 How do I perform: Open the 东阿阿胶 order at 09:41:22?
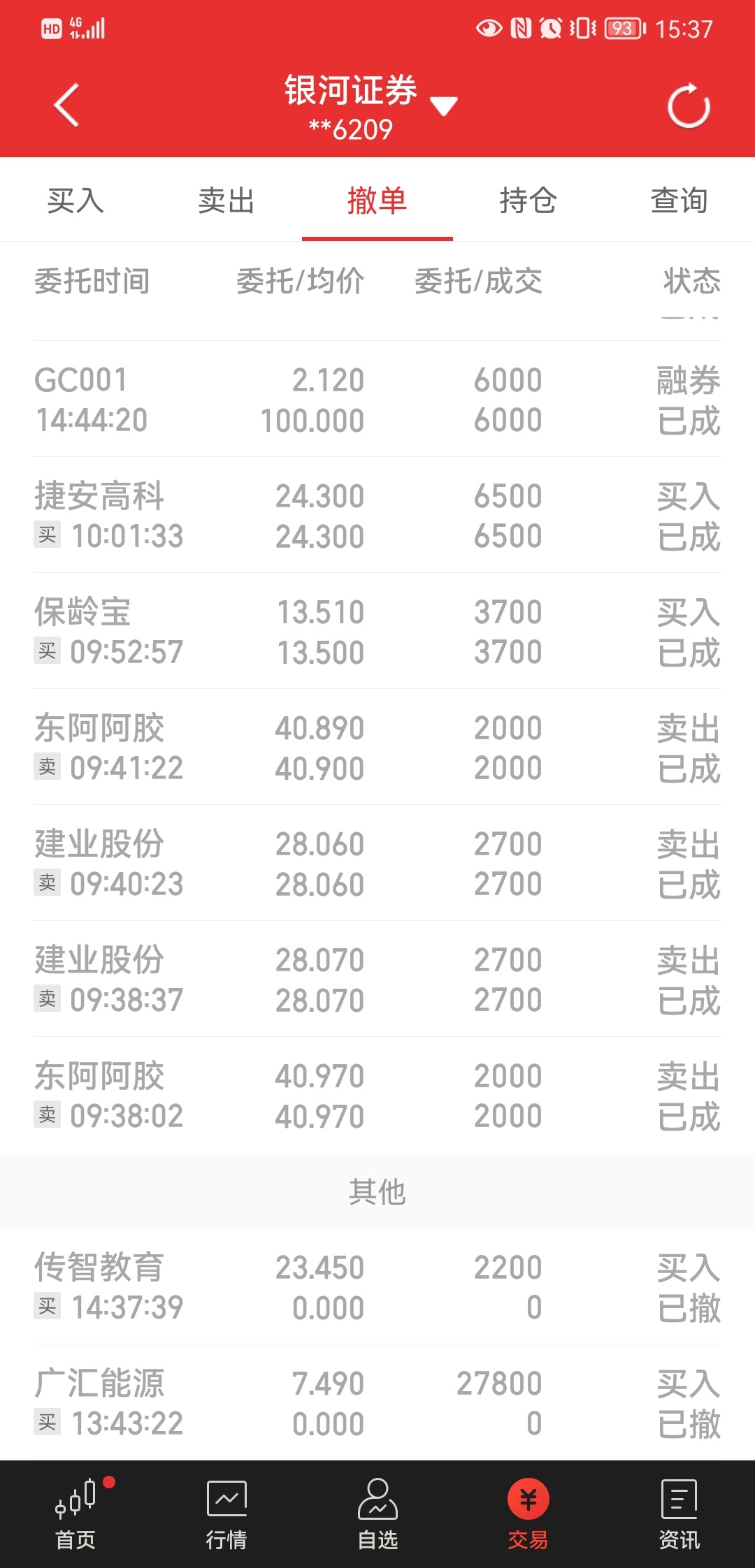(377, 747)
